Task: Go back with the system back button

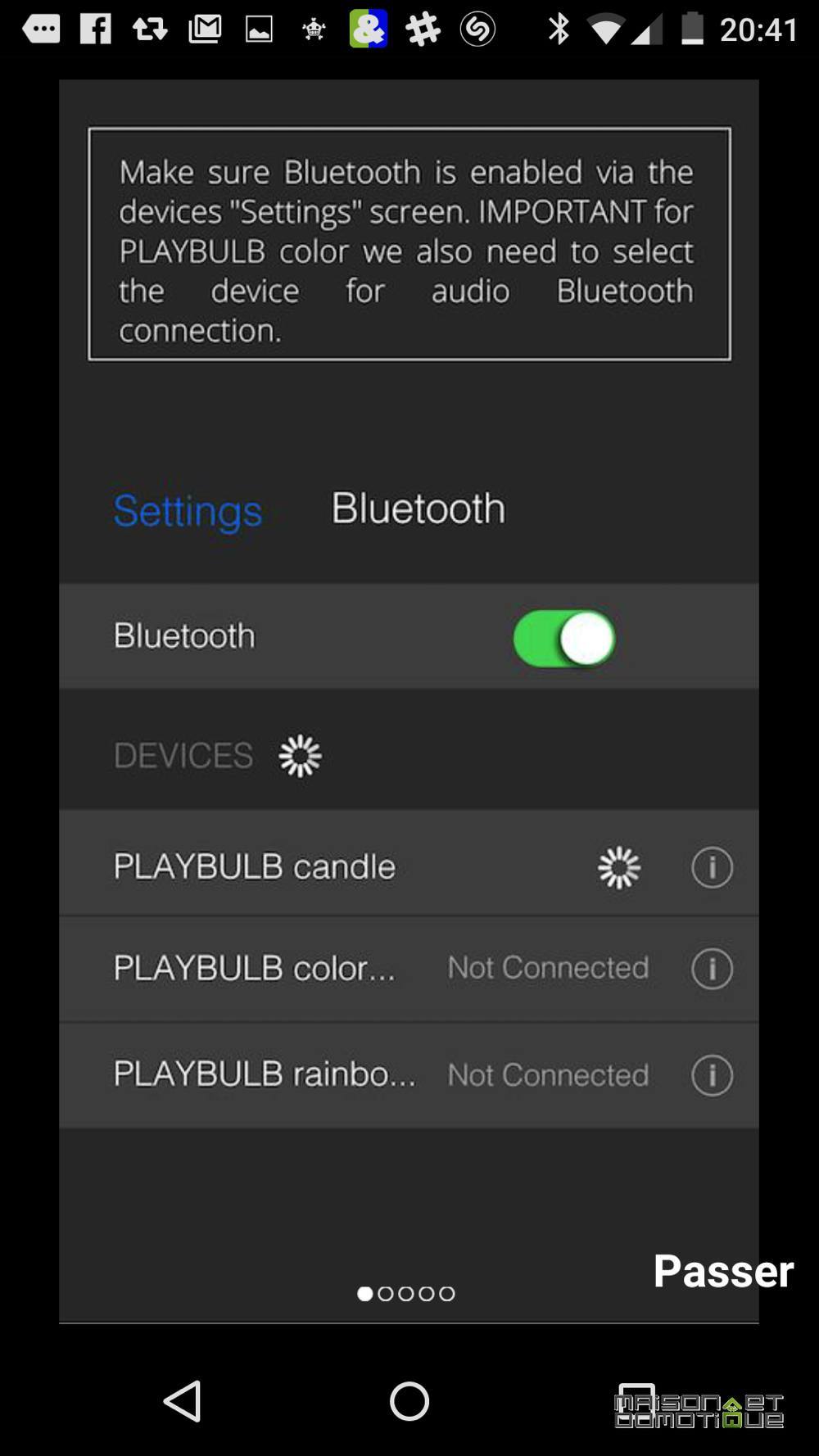Action: [183, 1401]
